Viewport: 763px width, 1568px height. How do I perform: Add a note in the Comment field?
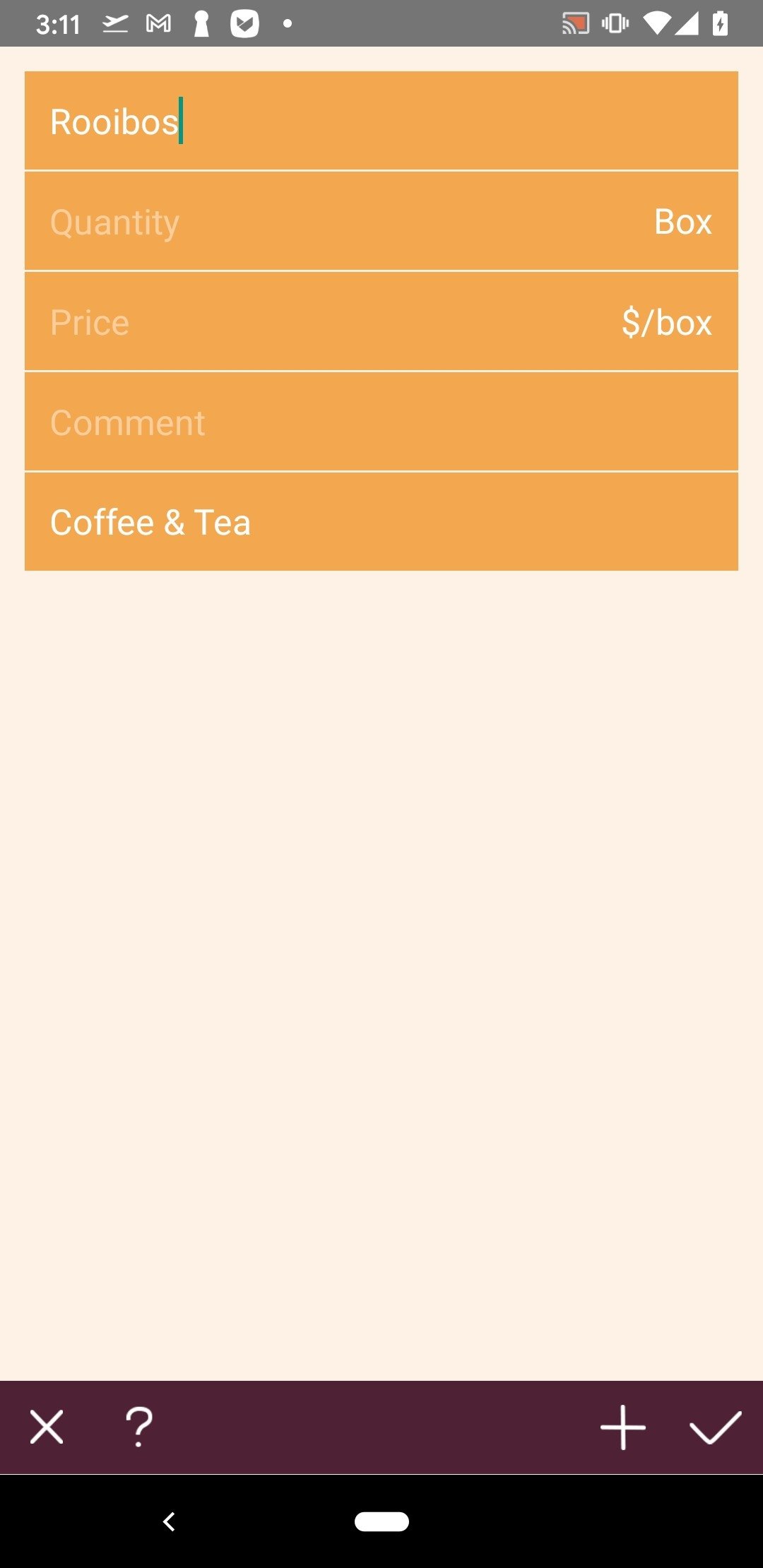click(x=381, y=422)
